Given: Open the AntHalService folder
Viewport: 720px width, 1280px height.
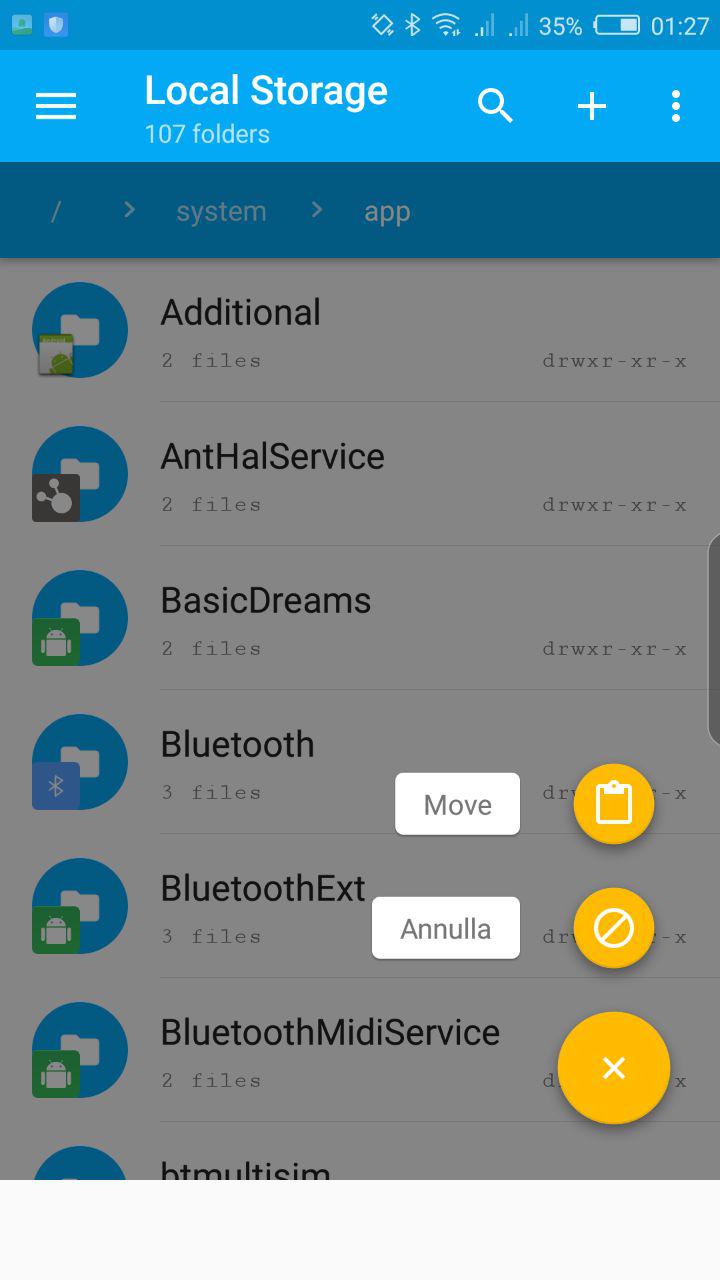Looking at the screenshot, I should (x=360, y=474).
